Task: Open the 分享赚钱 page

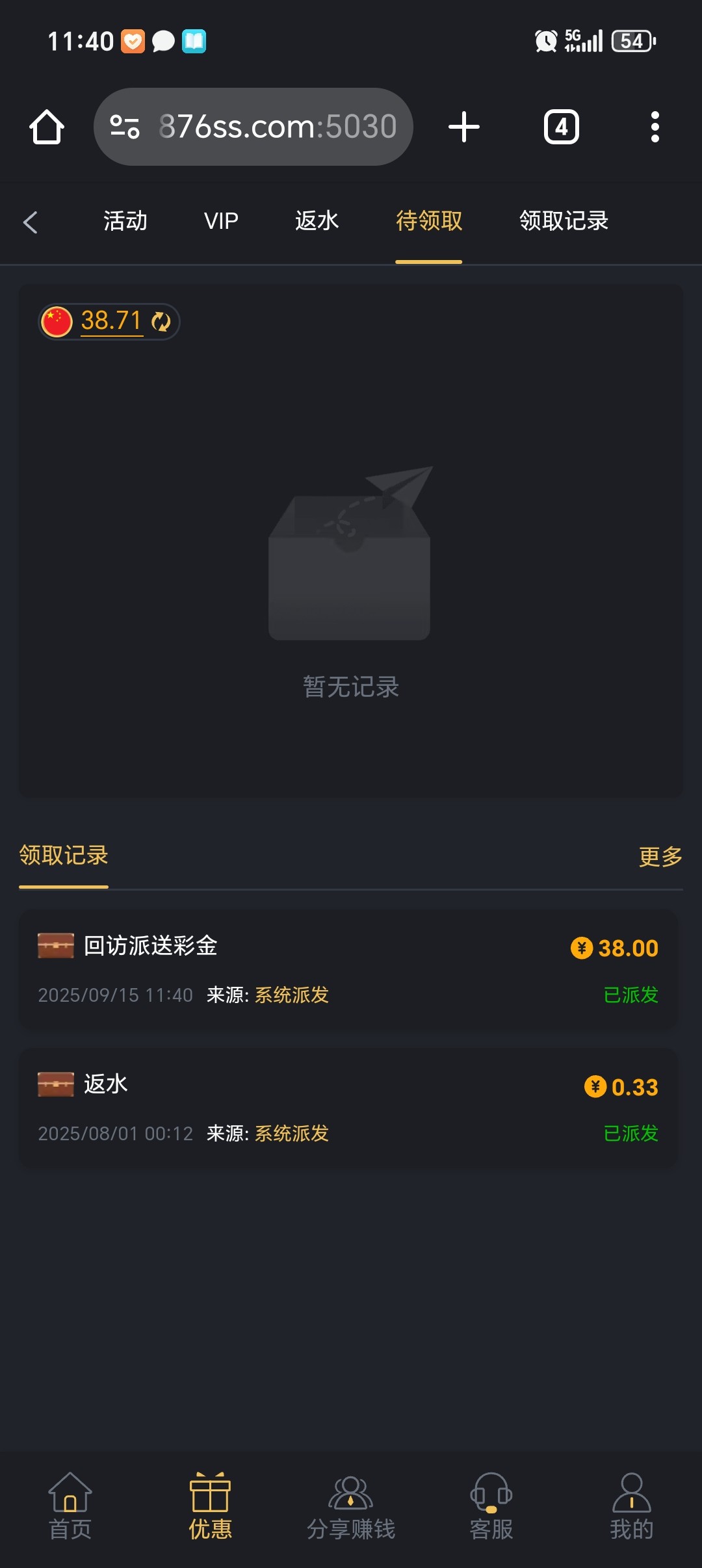Action: [x=351, y=1506]
